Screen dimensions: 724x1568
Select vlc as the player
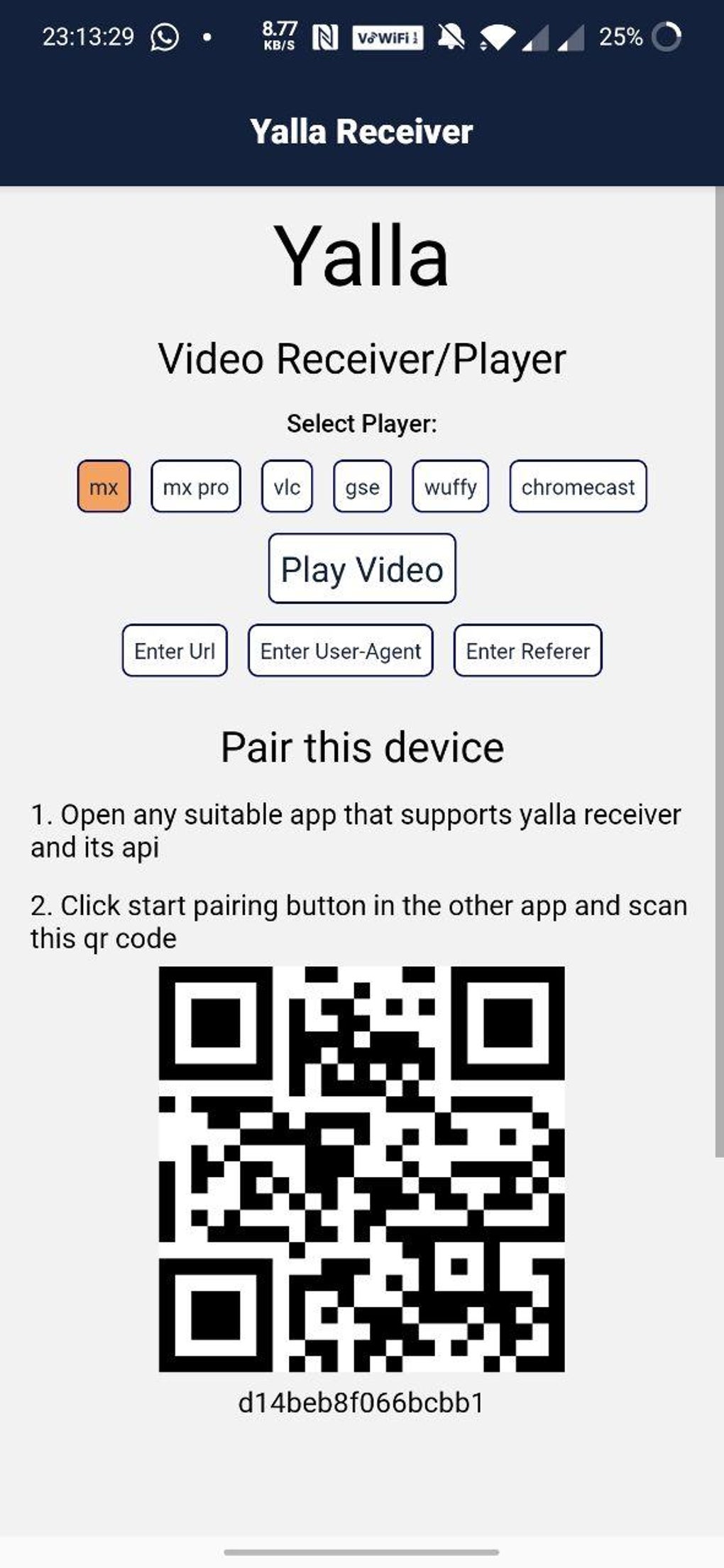point(287,487)
